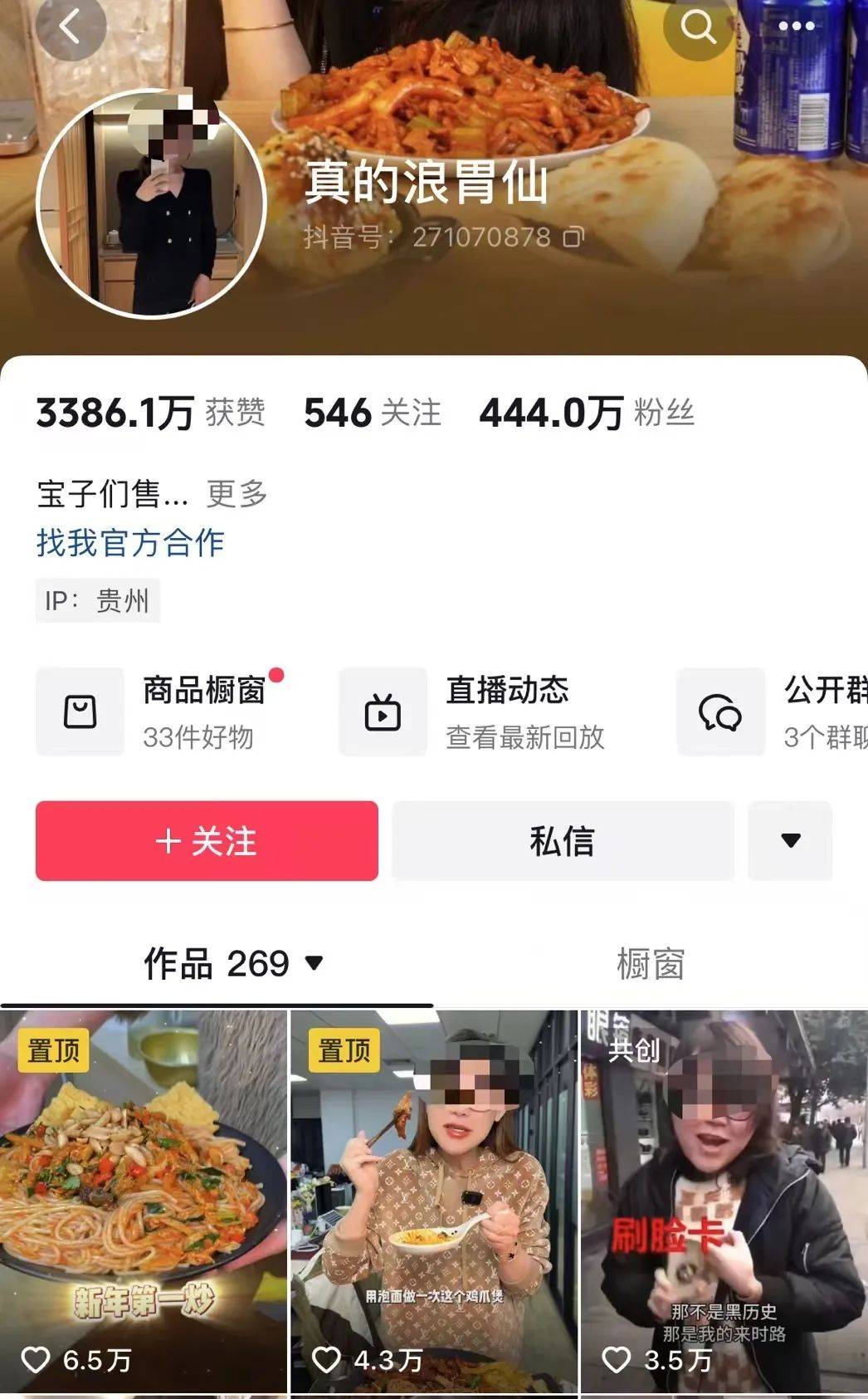Follow this account with + 关注

[x=207, y=841]
